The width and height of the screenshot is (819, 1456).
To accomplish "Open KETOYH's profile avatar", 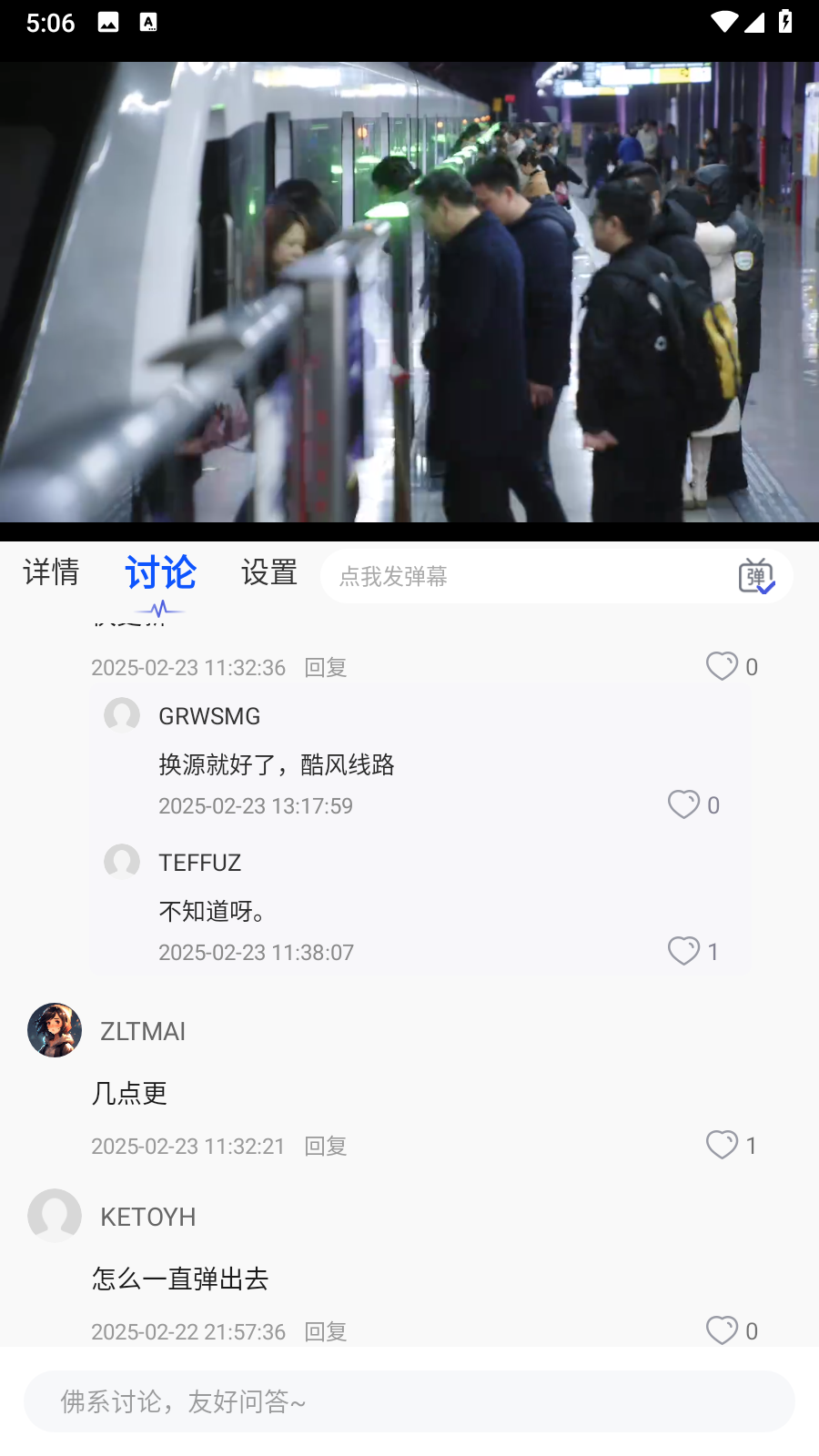I will pyautogui.click(x=55, y=1216).
